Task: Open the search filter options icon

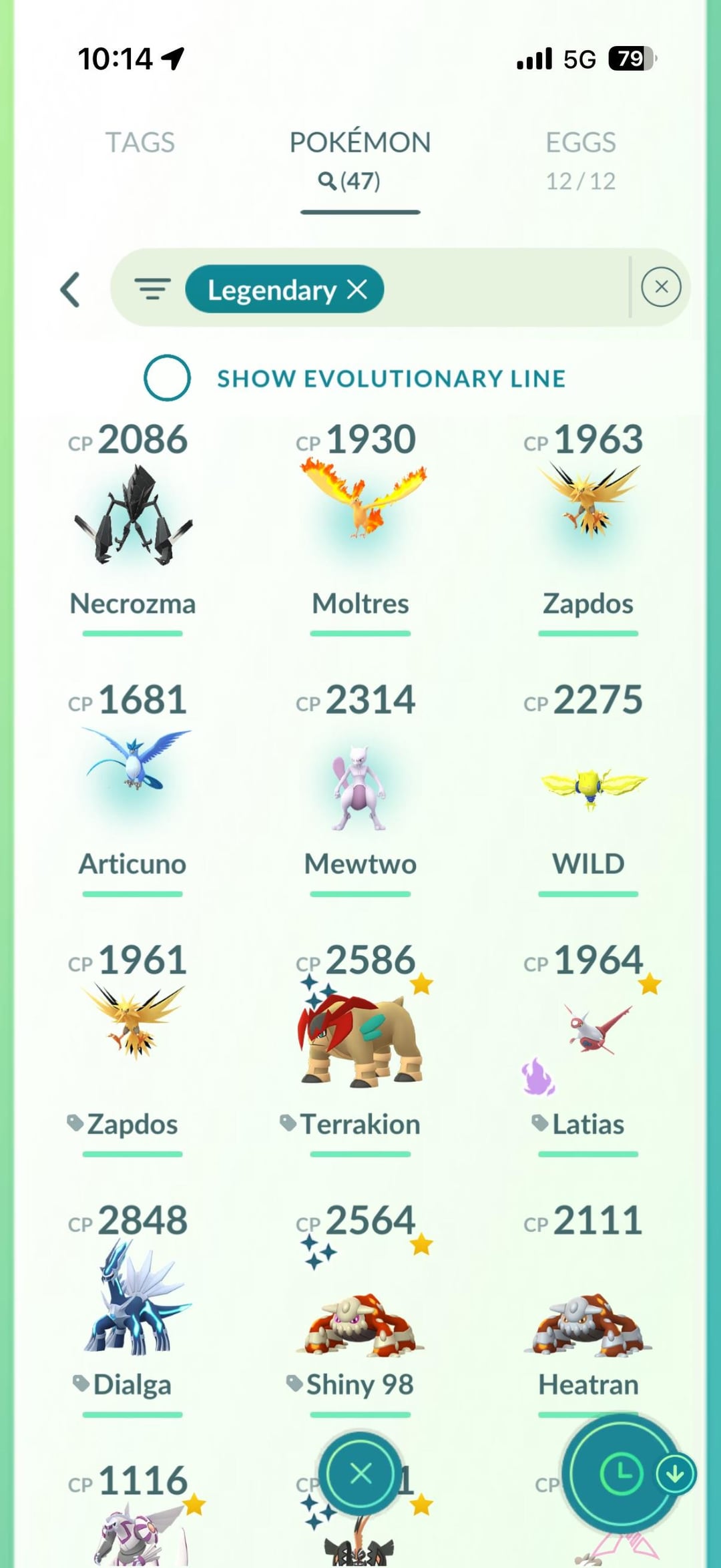Action: coord(152,289)
